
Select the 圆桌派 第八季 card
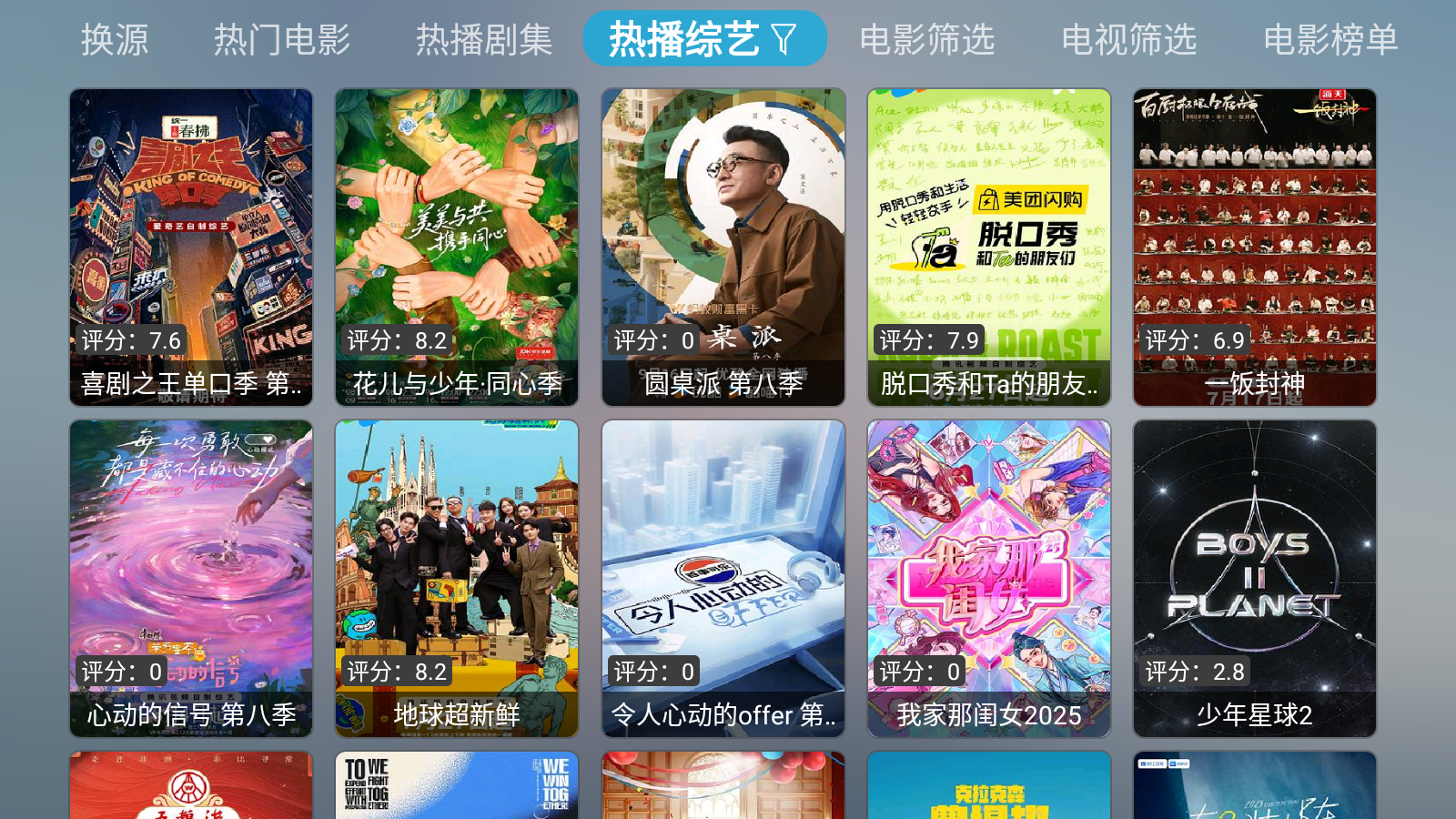click(723, 247)
